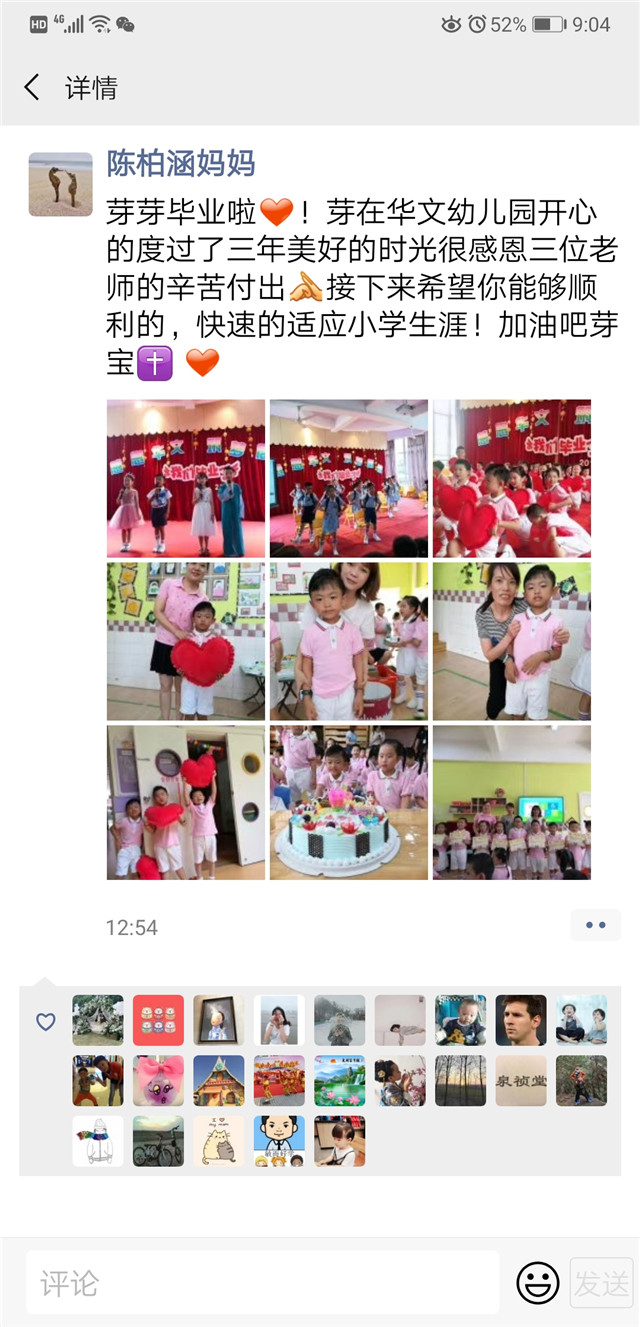
Task: Open 陈柏涵妈妈's profile name link
Action: 181,163
